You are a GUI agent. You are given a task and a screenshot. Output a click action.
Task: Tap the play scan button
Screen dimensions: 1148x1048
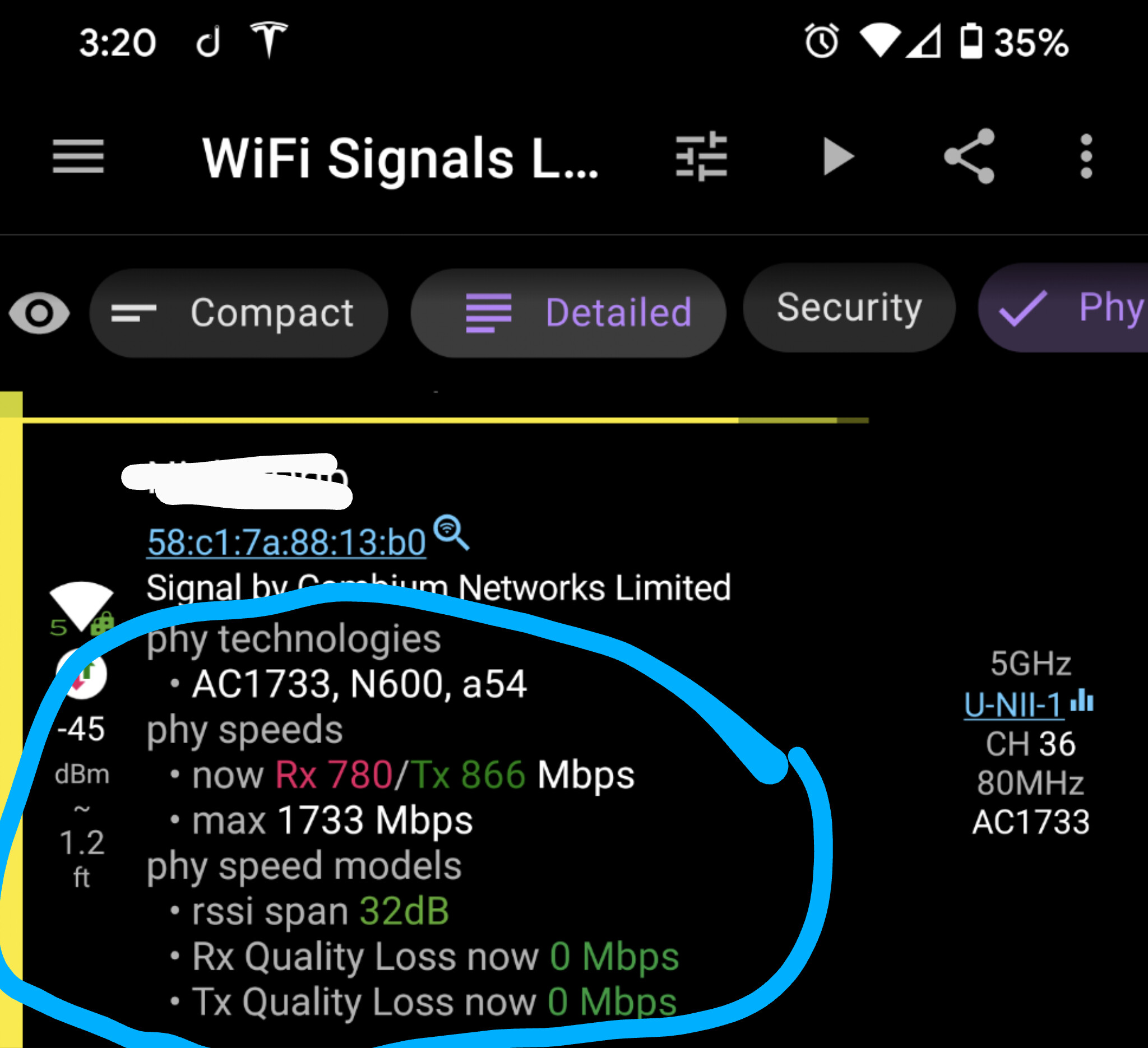[x=837, y=156]
